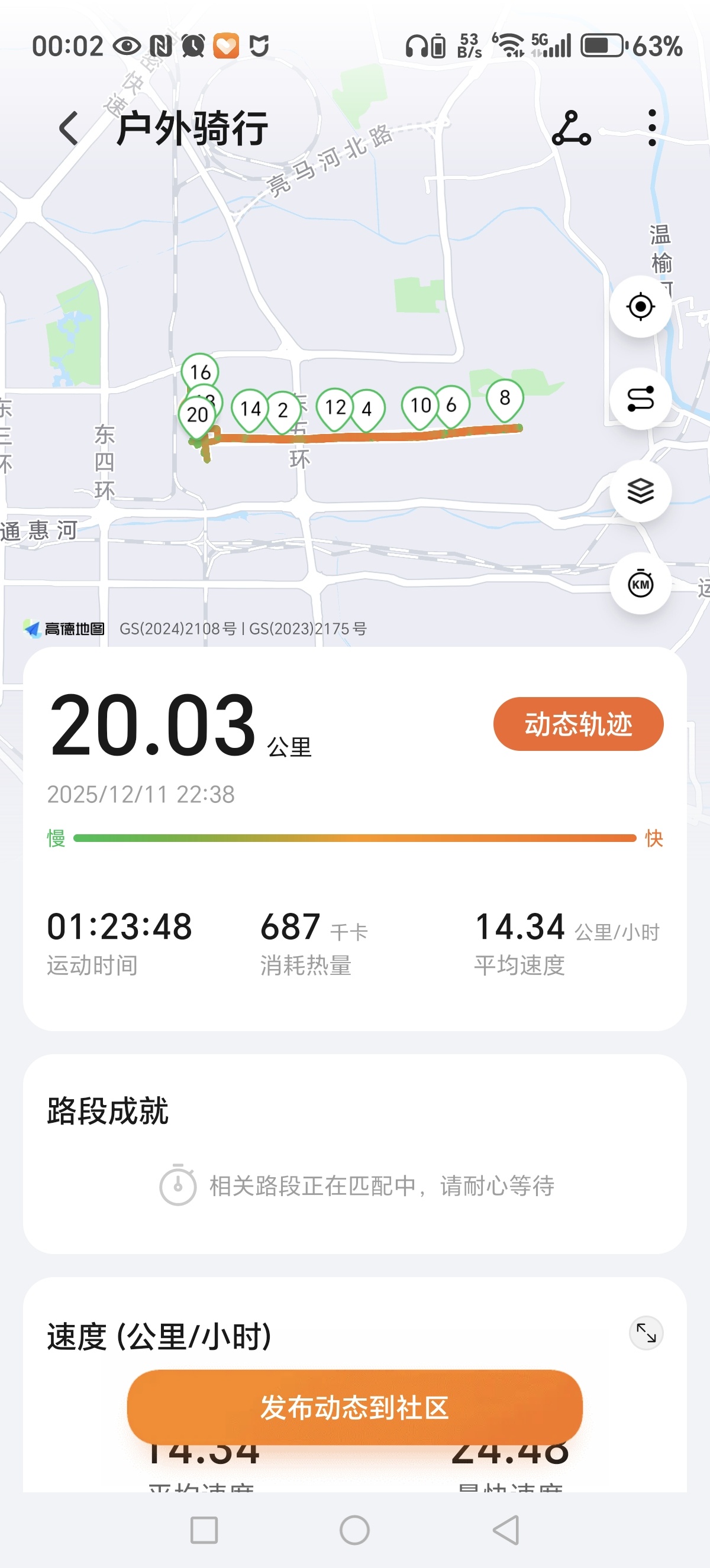Change the map layers
Screen dimensions: 710x1568
[x=640, y=491]
